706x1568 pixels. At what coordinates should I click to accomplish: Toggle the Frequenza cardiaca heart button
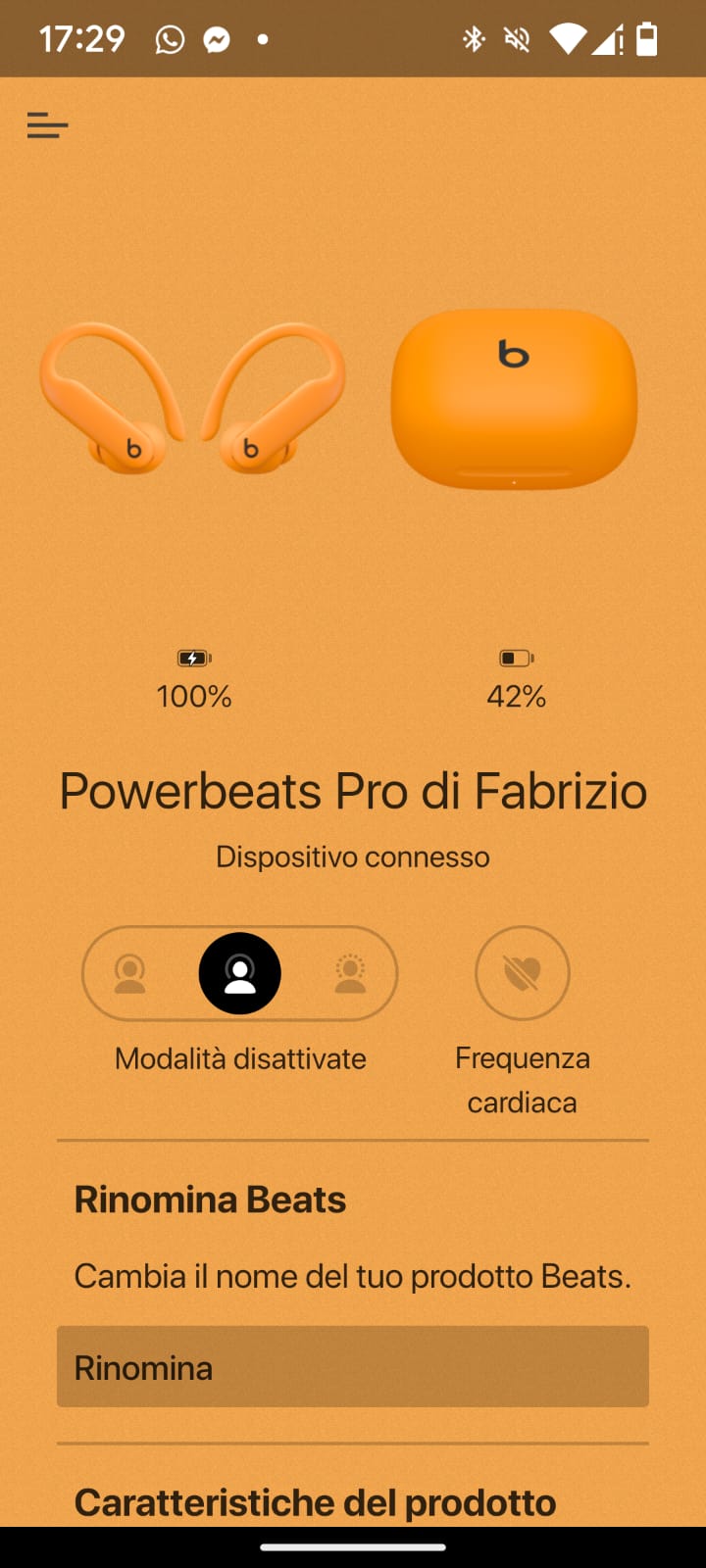[522, 973]
